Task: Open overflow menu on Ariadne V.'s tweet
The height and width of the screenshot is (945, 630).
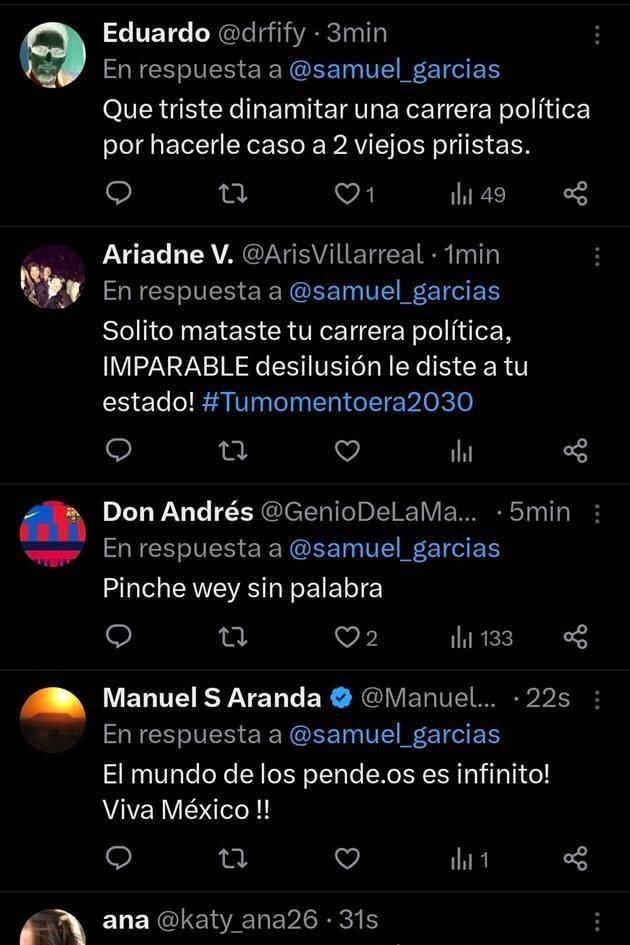Action: (597, 256)
